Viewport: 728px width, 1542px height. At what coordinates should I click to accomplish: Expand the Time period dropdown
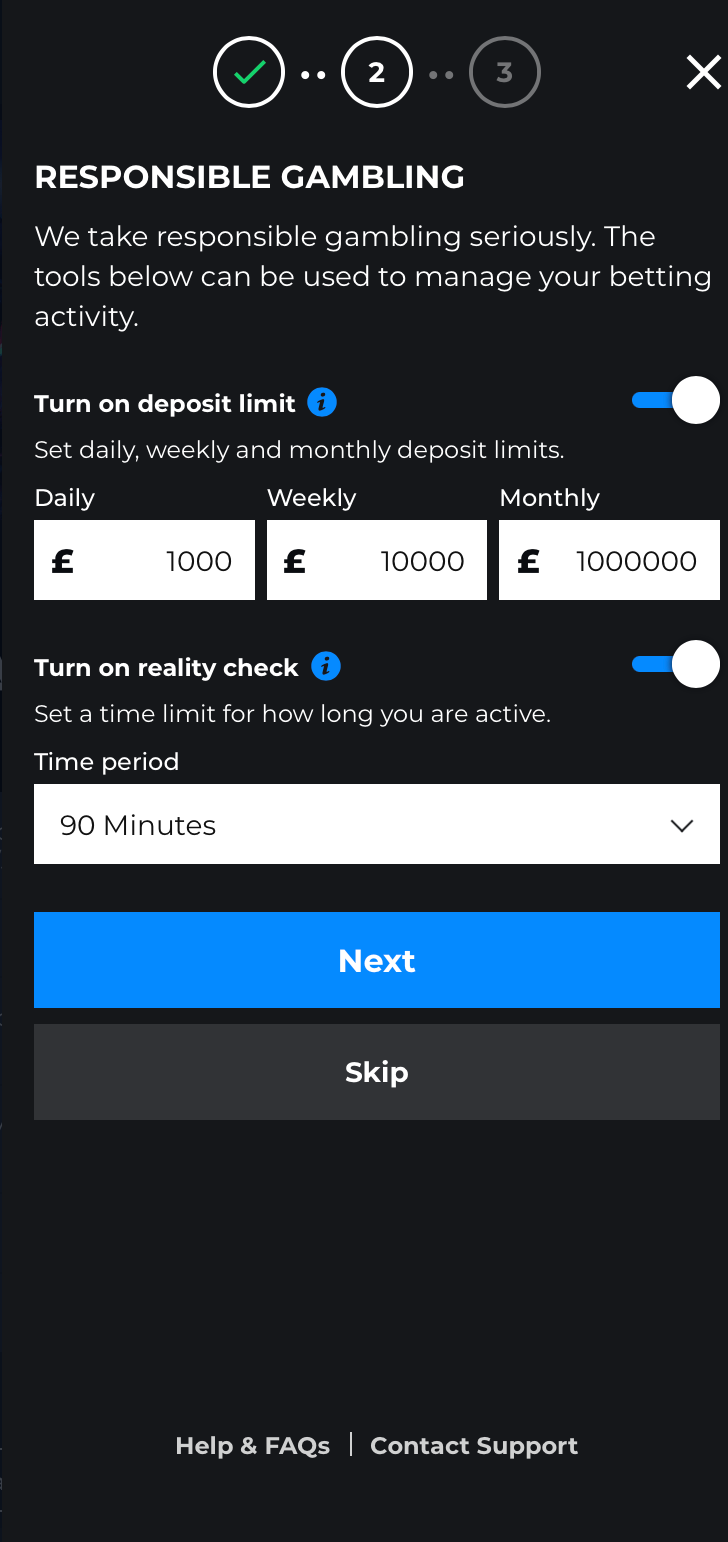tap(377, 824)
